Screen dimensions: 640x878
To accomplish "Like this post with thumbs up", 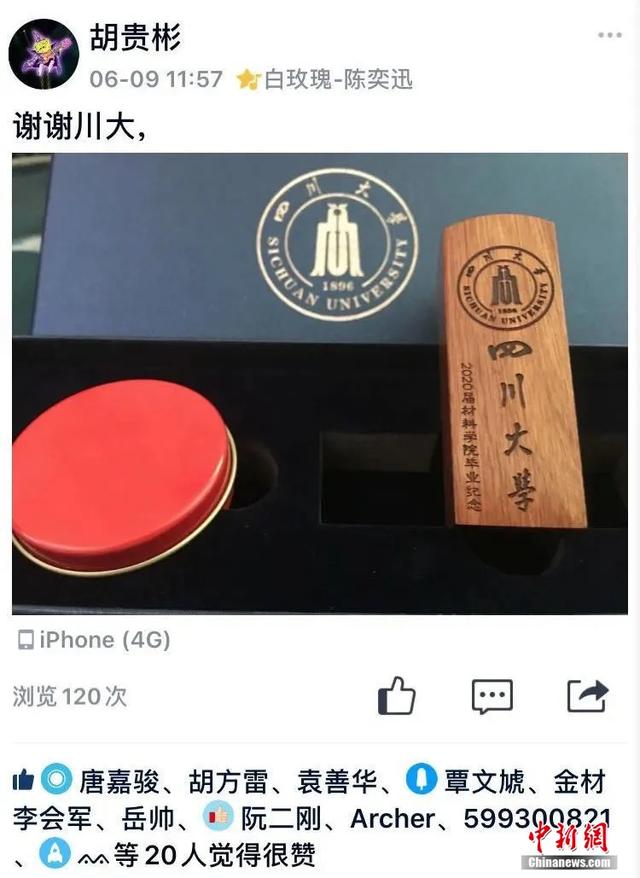I will pyautogui.click(x=397, y=695).
